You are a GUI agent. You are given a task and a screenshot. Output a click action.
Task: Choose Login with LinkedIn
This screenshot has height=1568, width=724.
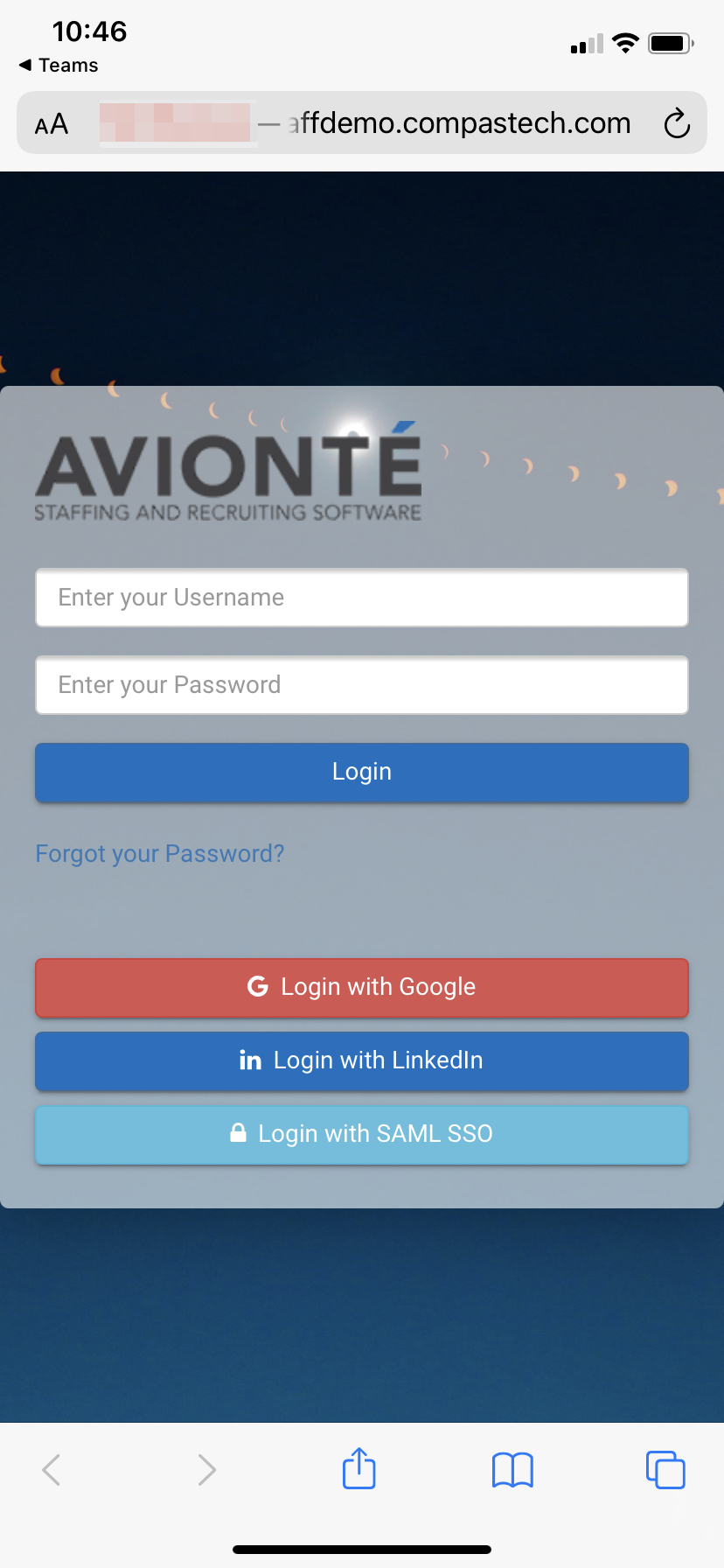[x=361, y=1060]
